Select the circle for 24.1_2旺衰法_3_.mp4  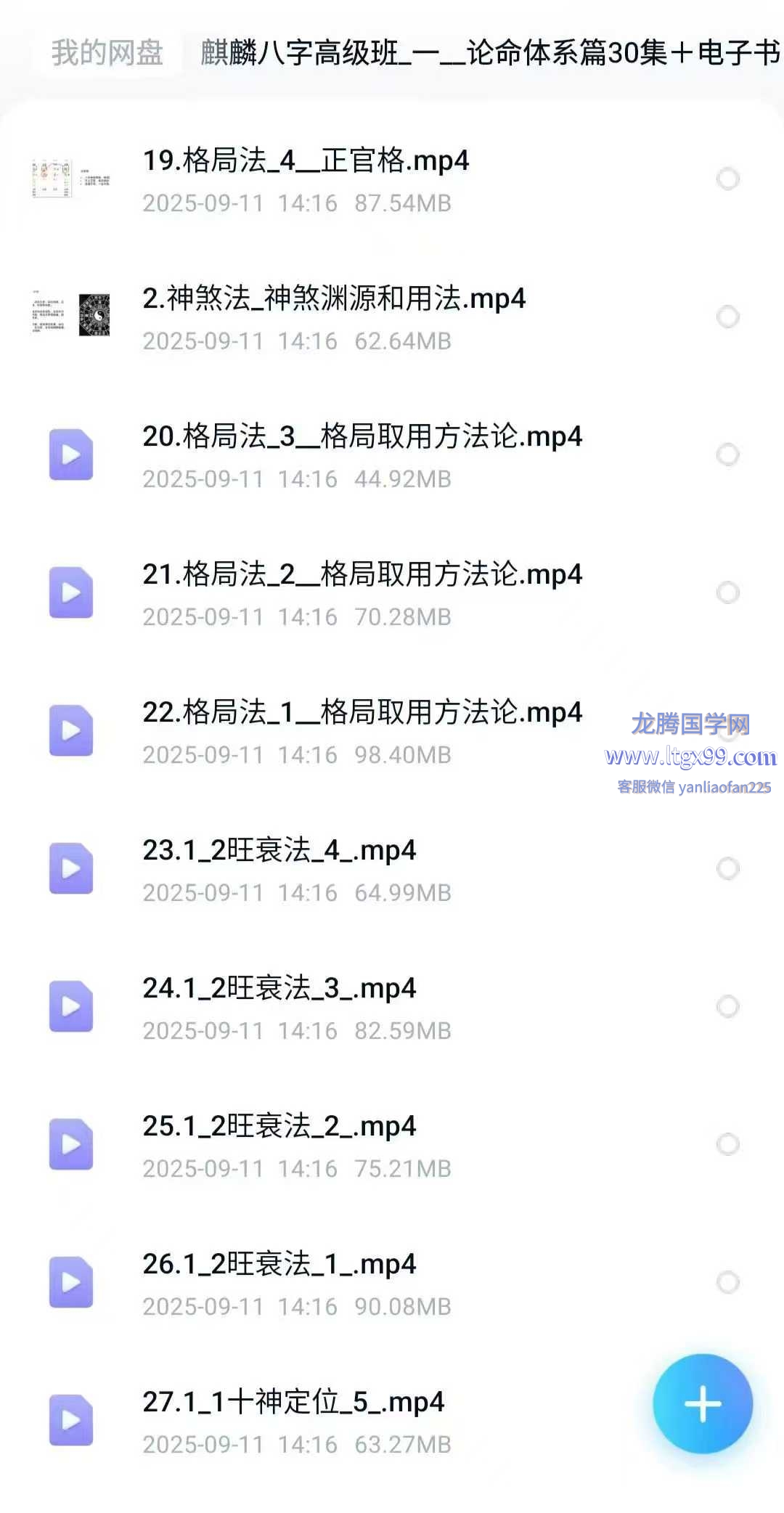[727, 1006]
